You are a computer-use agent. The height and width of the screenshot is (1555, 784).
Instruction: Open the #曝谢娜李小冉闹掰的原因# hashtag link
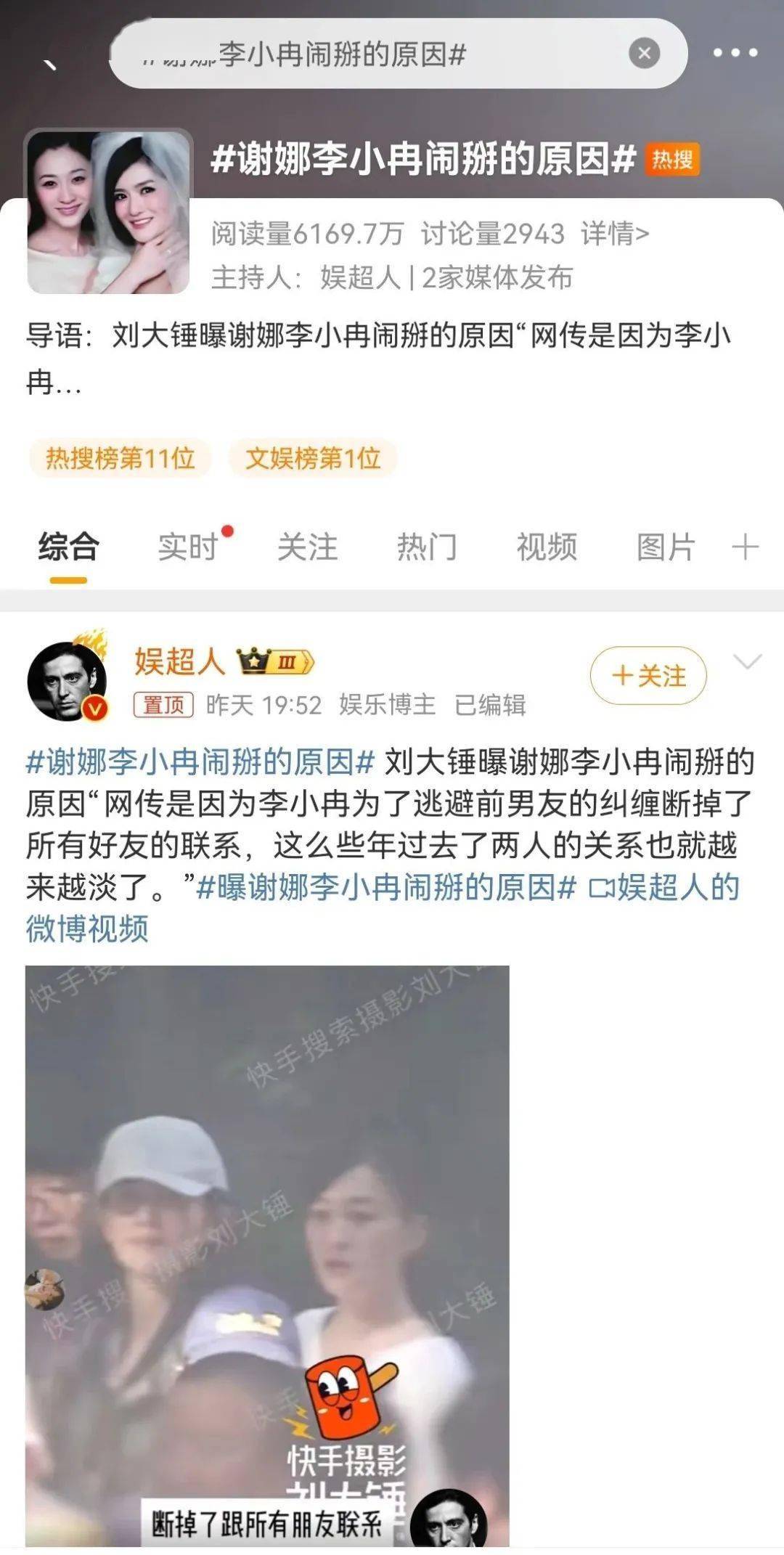click(x=386, y=887)
